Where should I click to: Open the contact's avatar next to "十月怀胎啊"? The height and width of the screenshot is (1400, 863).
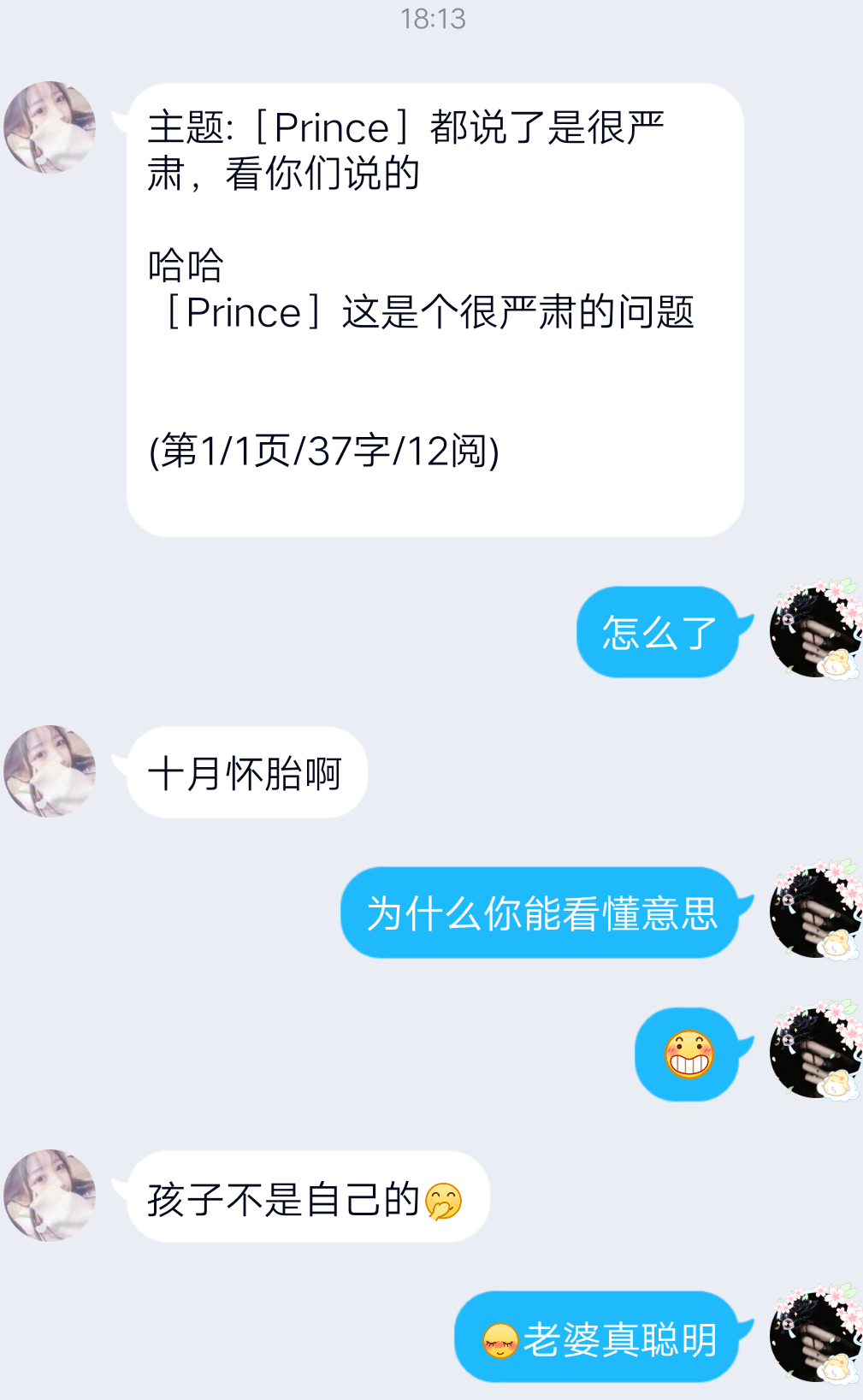coord(49,771)
